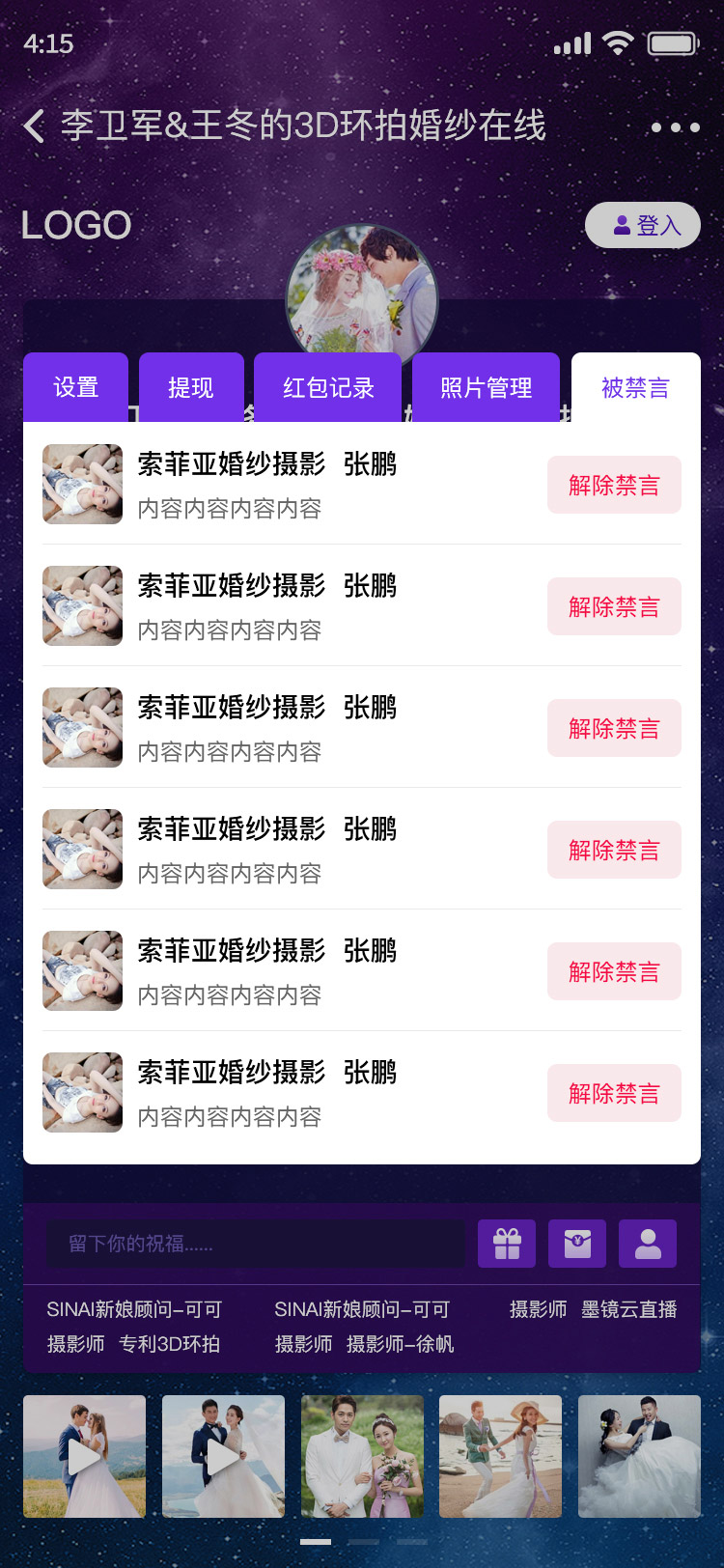
Task: Open the 照片管理 tab
Action: 486,387
